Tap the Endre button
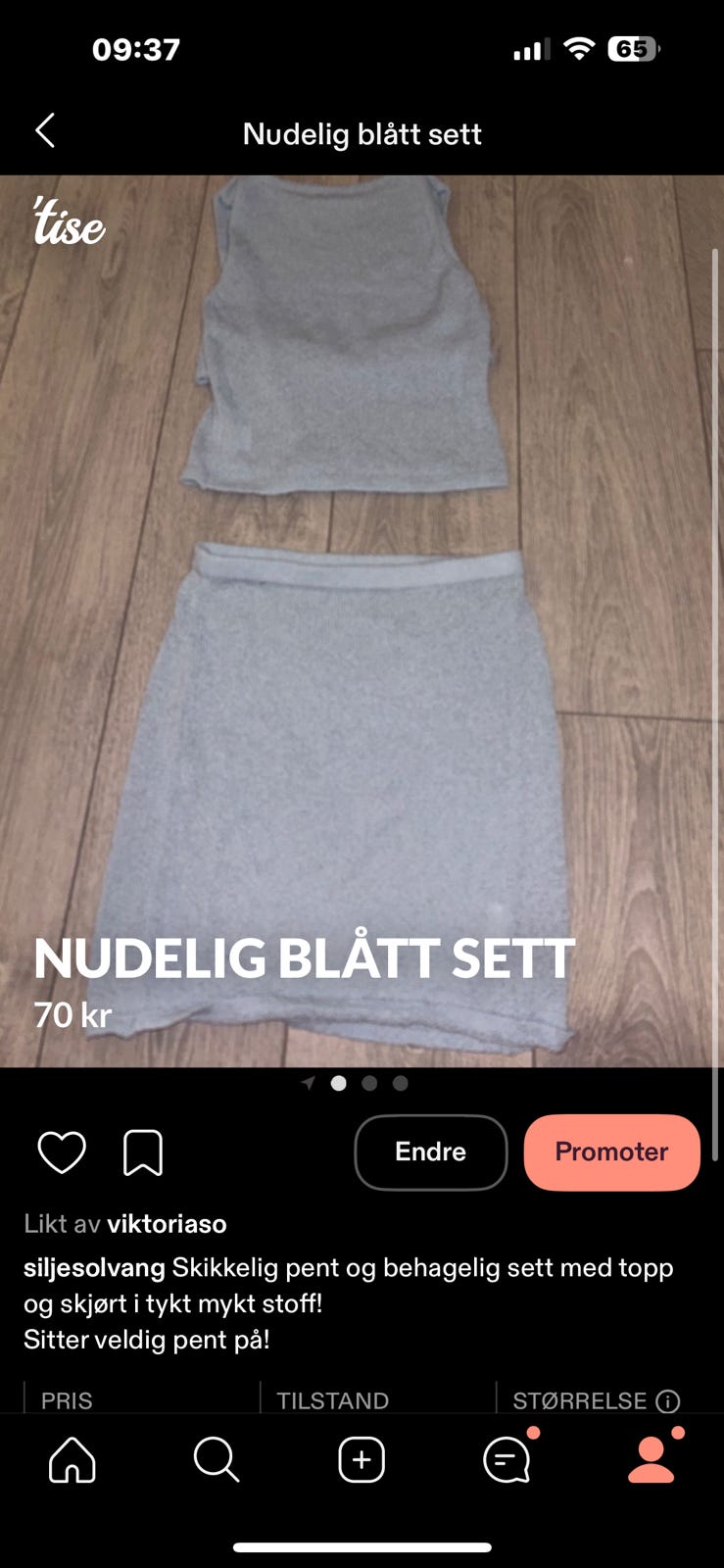 click(x=430, y=1152)
